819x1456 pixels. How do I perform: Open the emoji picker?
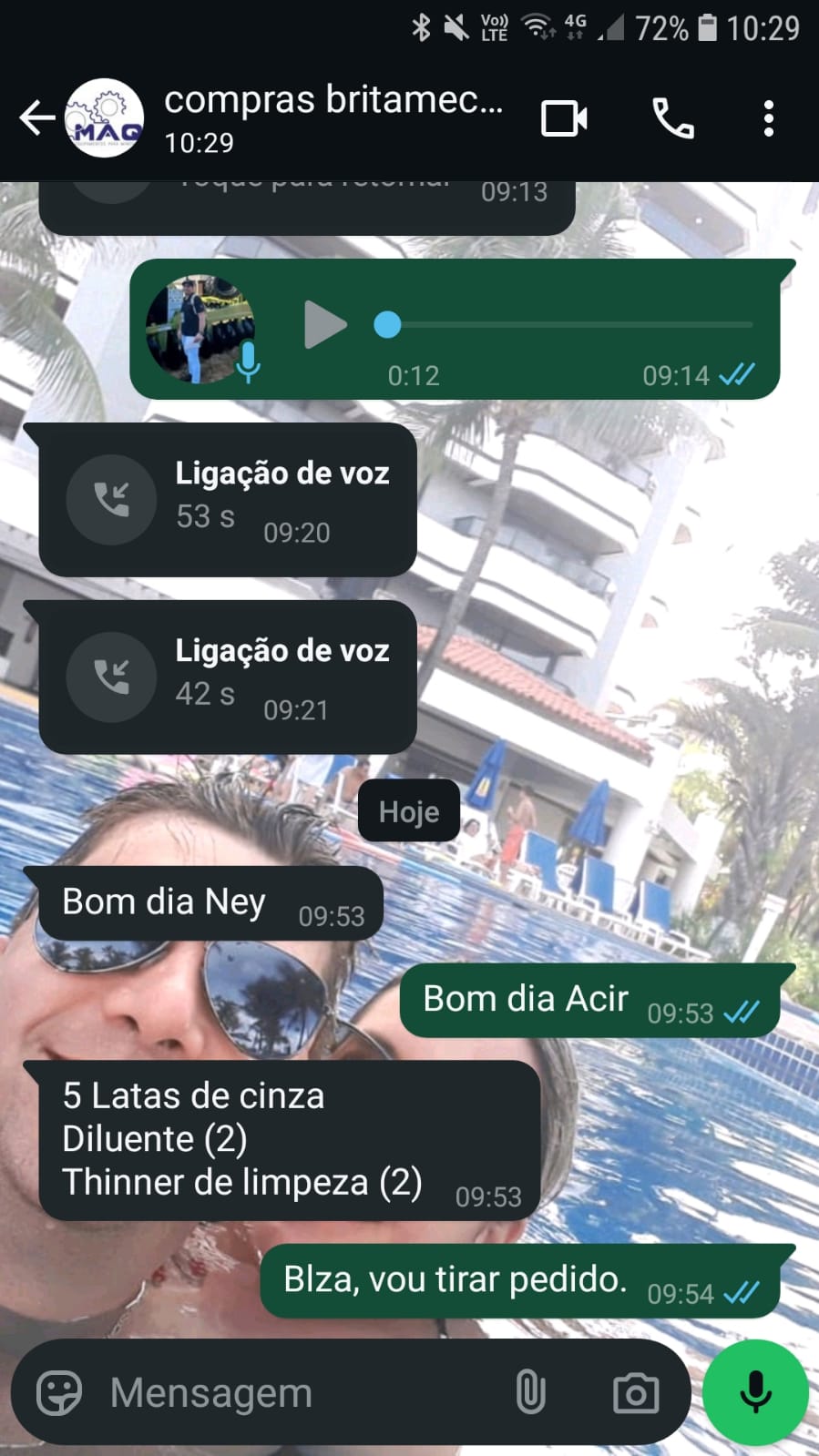[59, 1393]
